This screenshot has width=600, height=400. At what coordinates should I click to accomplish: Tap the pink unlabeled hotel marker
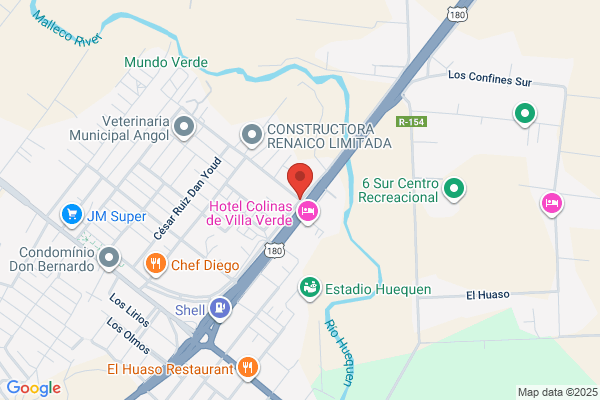(552, 204)
